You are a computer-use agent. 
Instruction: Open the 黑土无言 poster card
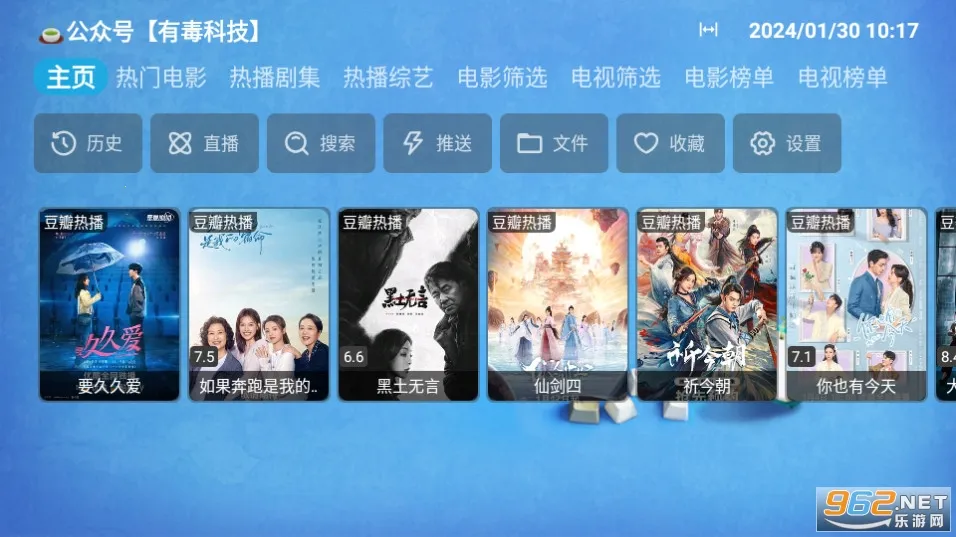pos(408,304)
